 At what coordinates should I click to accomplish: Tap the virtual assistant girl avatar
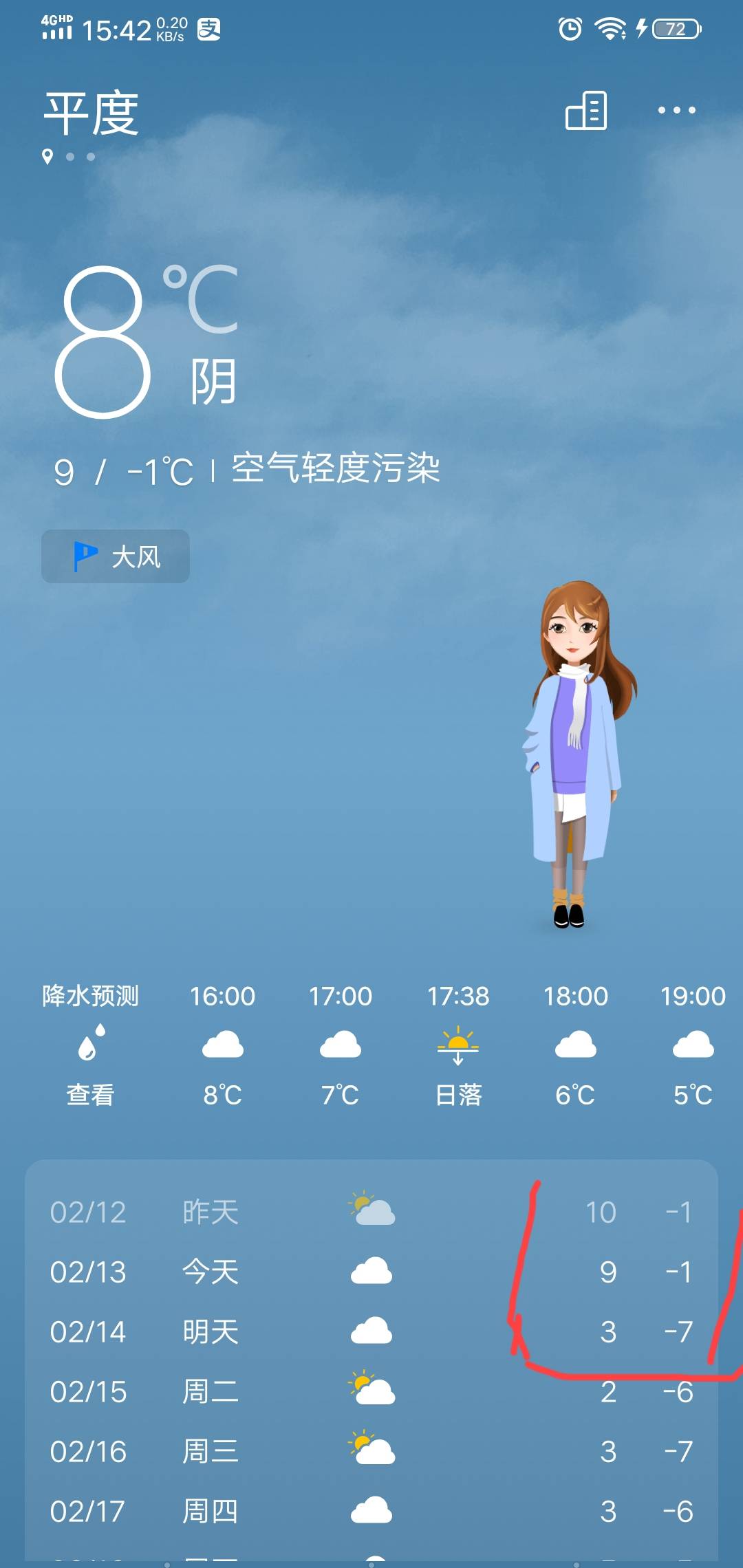coord(573,756)
